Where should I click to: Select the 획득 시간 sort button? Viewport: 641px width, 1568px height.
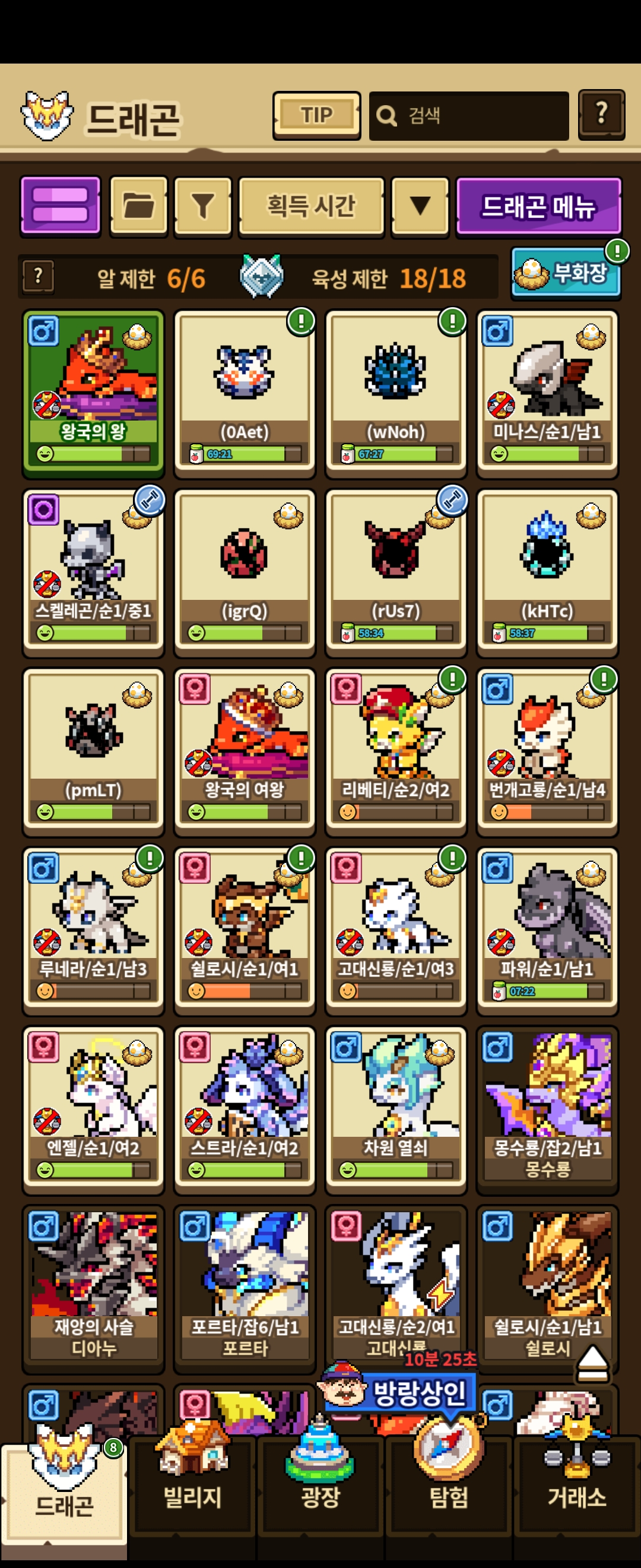(x=312, y=206)
